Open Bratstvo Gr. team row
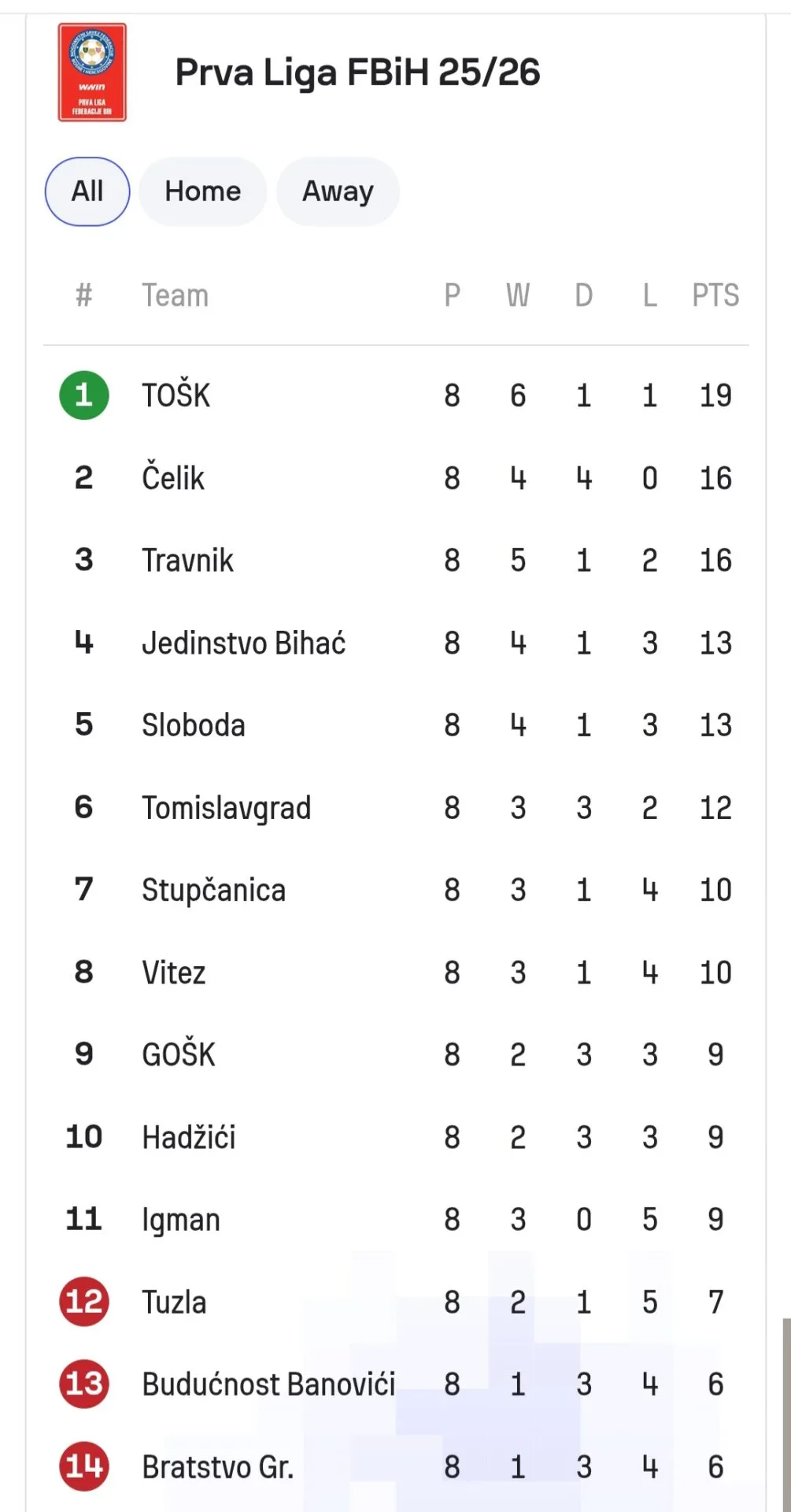 [217, 1467]
